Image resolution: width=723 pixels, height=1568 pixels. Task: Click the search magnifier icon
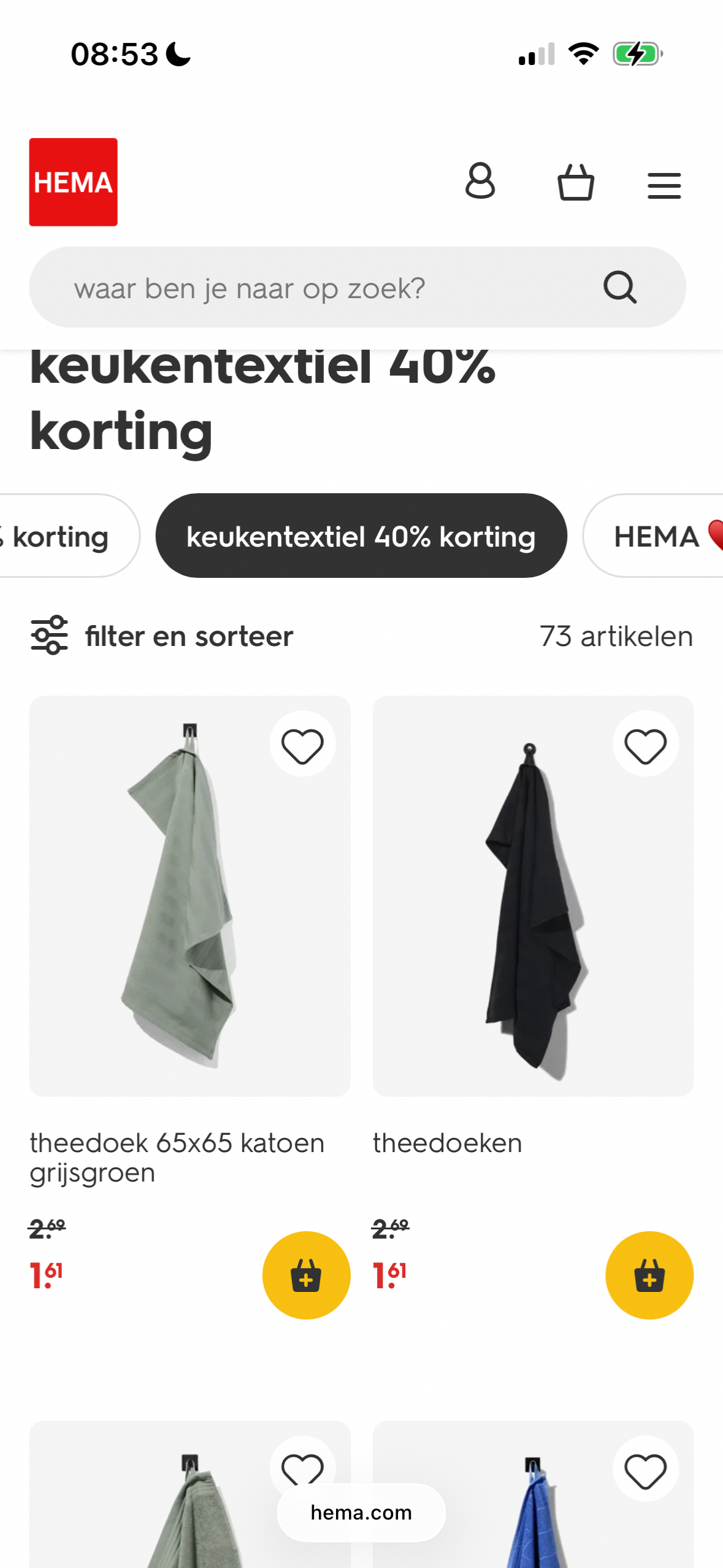621,288
